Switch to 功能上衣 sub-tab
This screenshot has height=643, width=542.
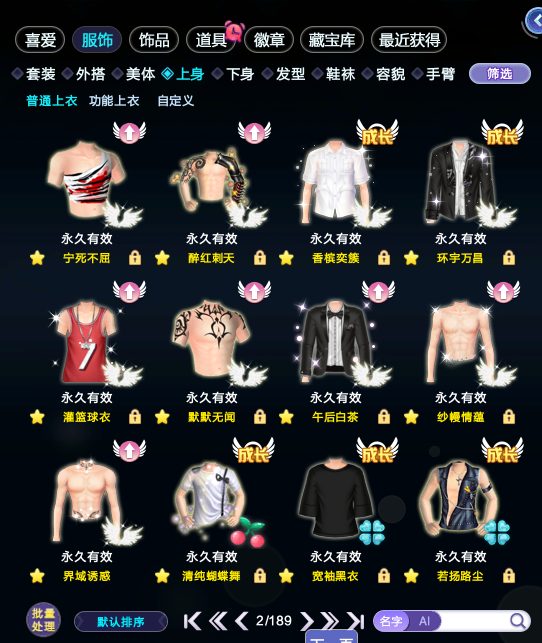tap(114, 101)
